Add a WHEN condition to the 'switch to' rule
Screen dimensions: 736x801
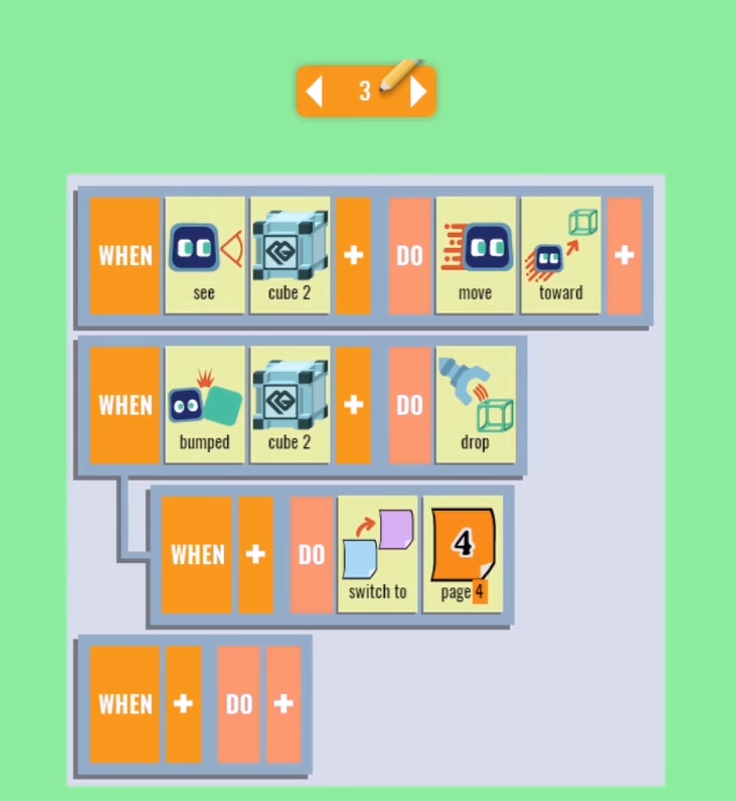(256, 555)
